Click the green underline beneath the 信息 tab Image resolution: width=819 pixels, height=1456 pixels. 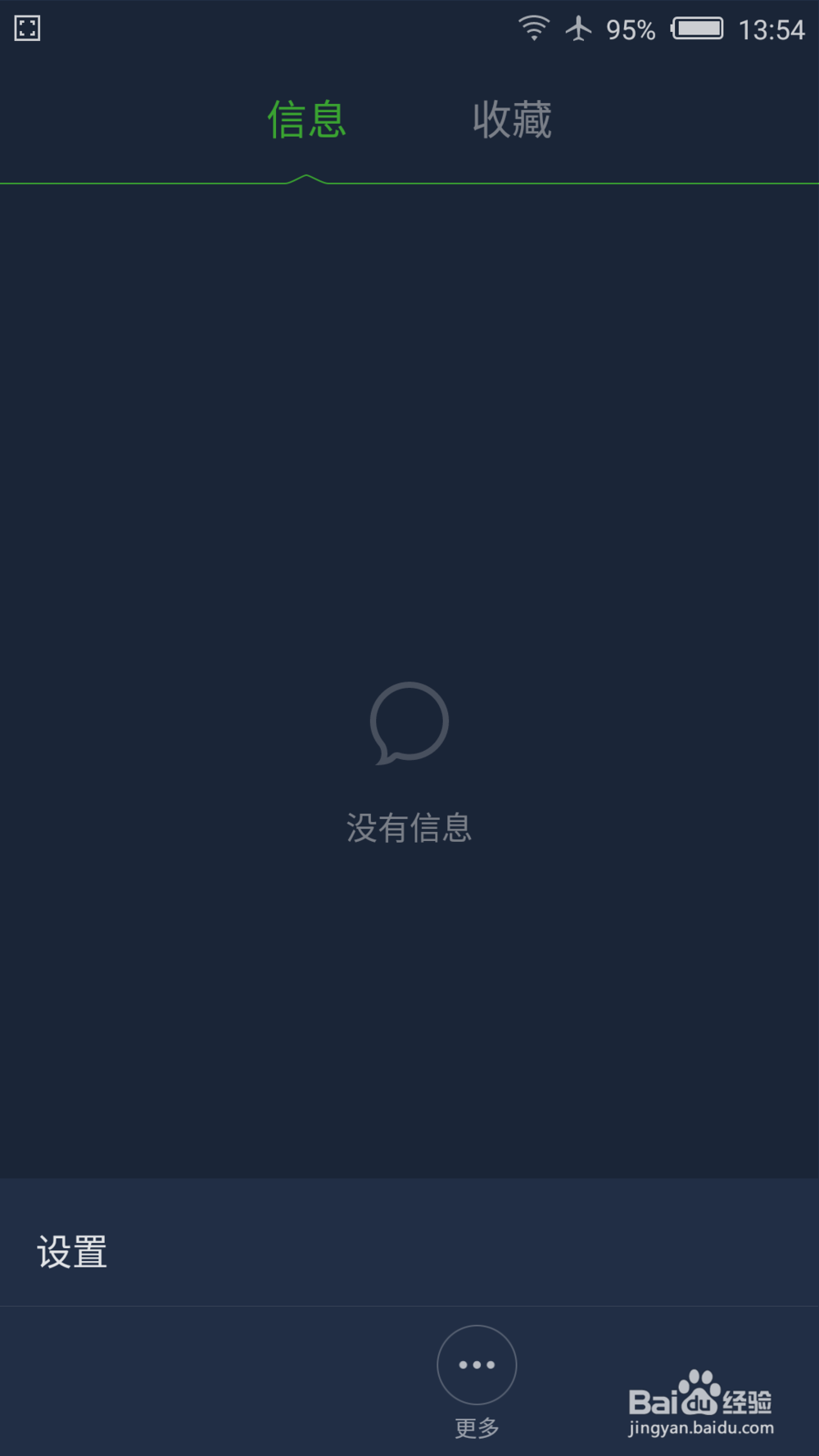(x=305, y=183)
